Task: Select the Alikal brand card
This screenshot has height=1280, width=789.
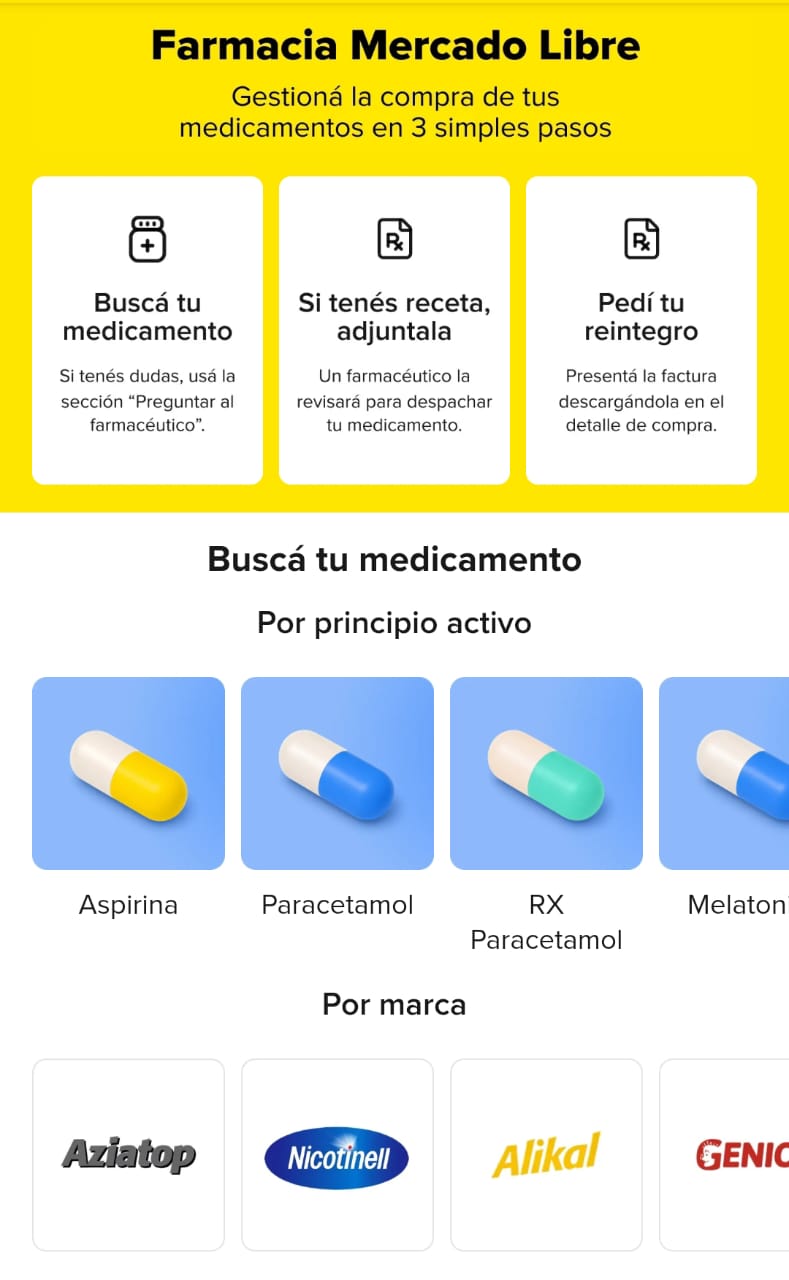Action: (x=546, y=1155)
